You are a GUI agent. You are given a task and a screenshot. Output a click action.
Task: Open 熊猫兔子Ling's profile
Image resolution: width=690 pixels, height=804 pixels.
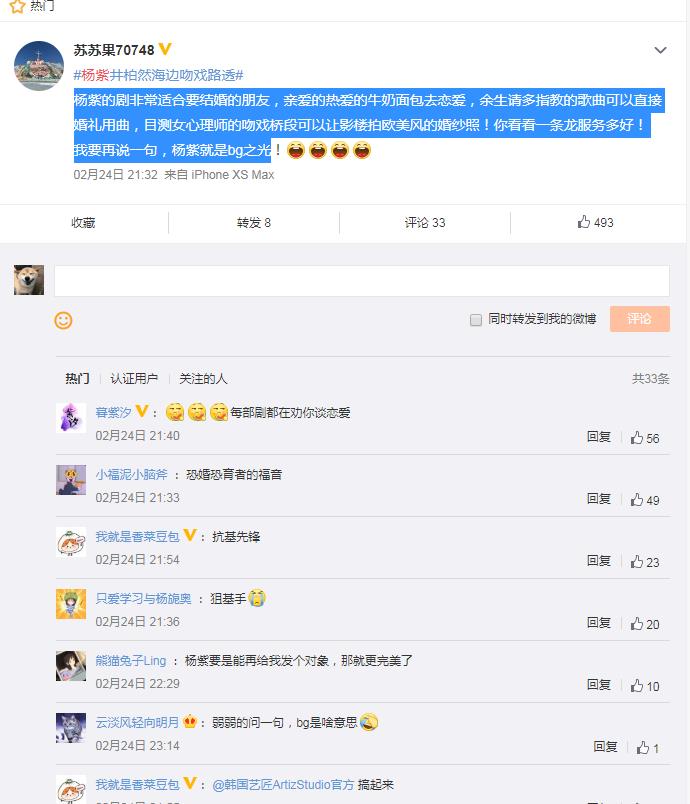131,661
